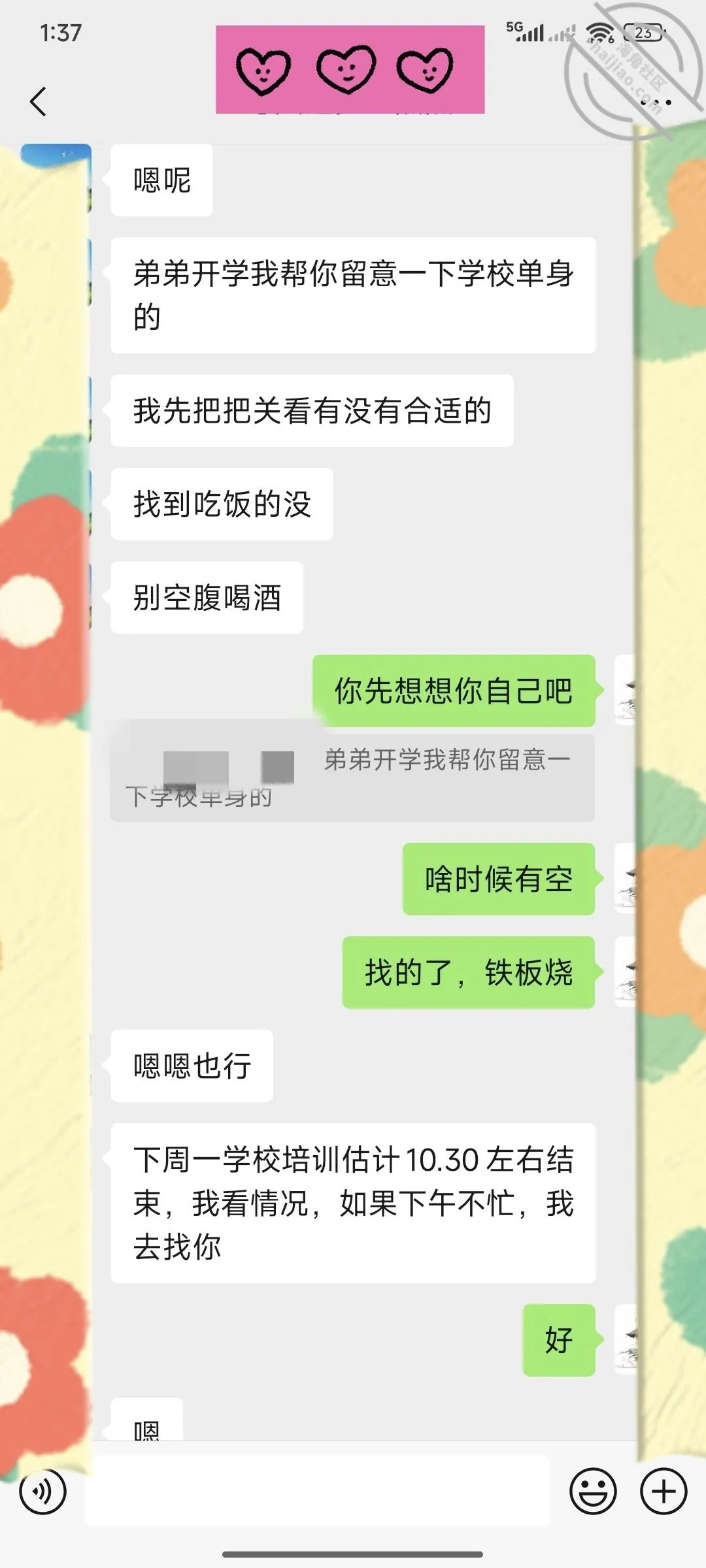Switch to voice message input

pos(42,1492)
